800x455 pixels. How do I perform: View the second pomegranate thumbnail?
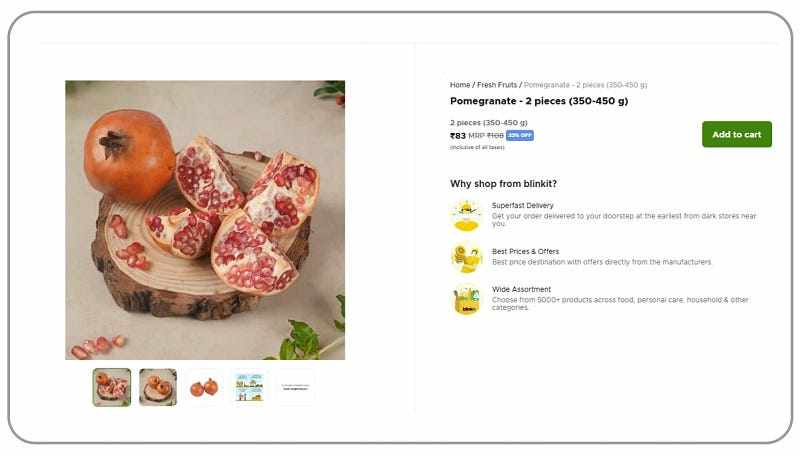coord(158,387)
